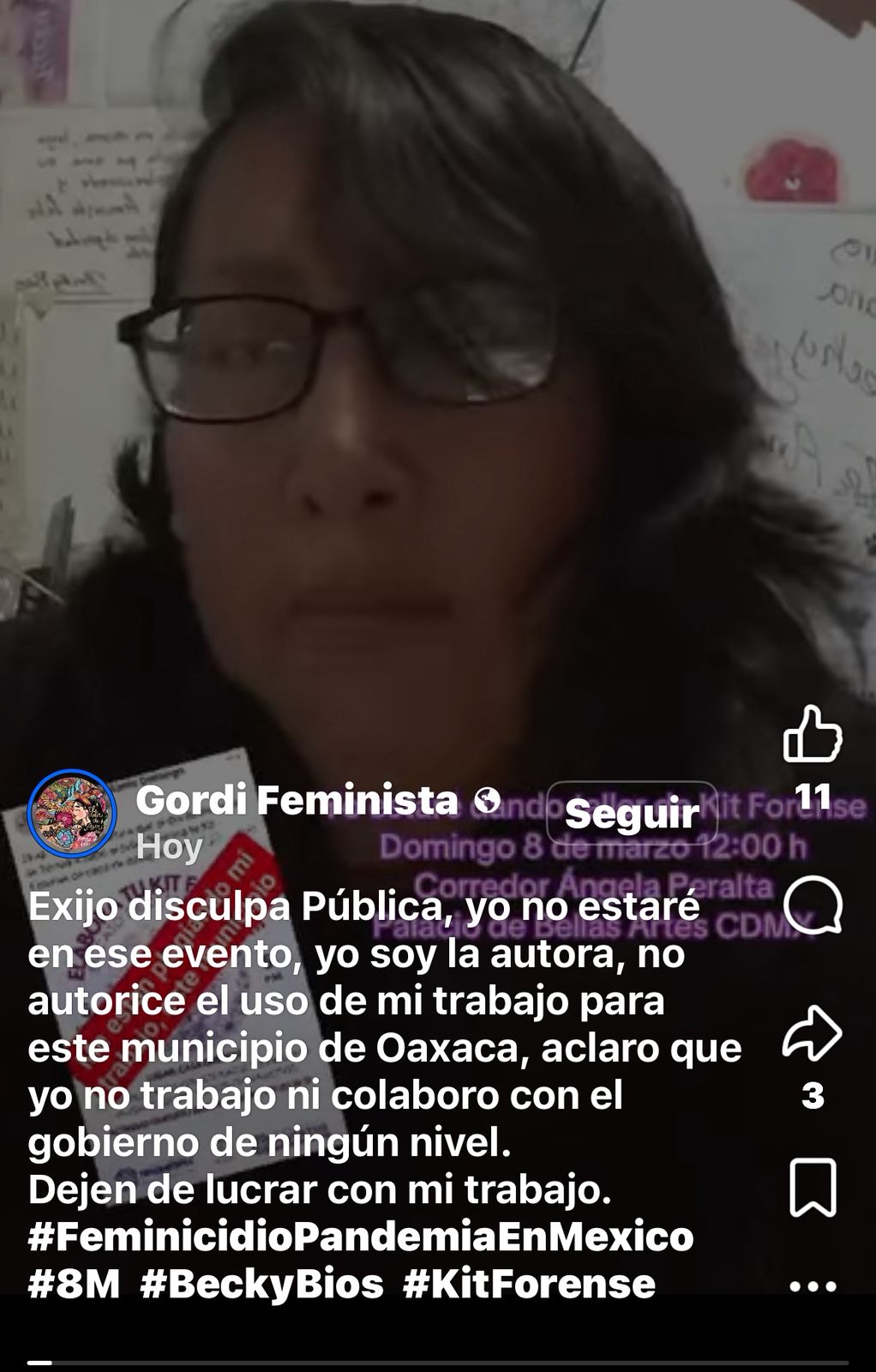
Task: Save the reel with bookmark icon
Action: click(x=812, y=1188)
